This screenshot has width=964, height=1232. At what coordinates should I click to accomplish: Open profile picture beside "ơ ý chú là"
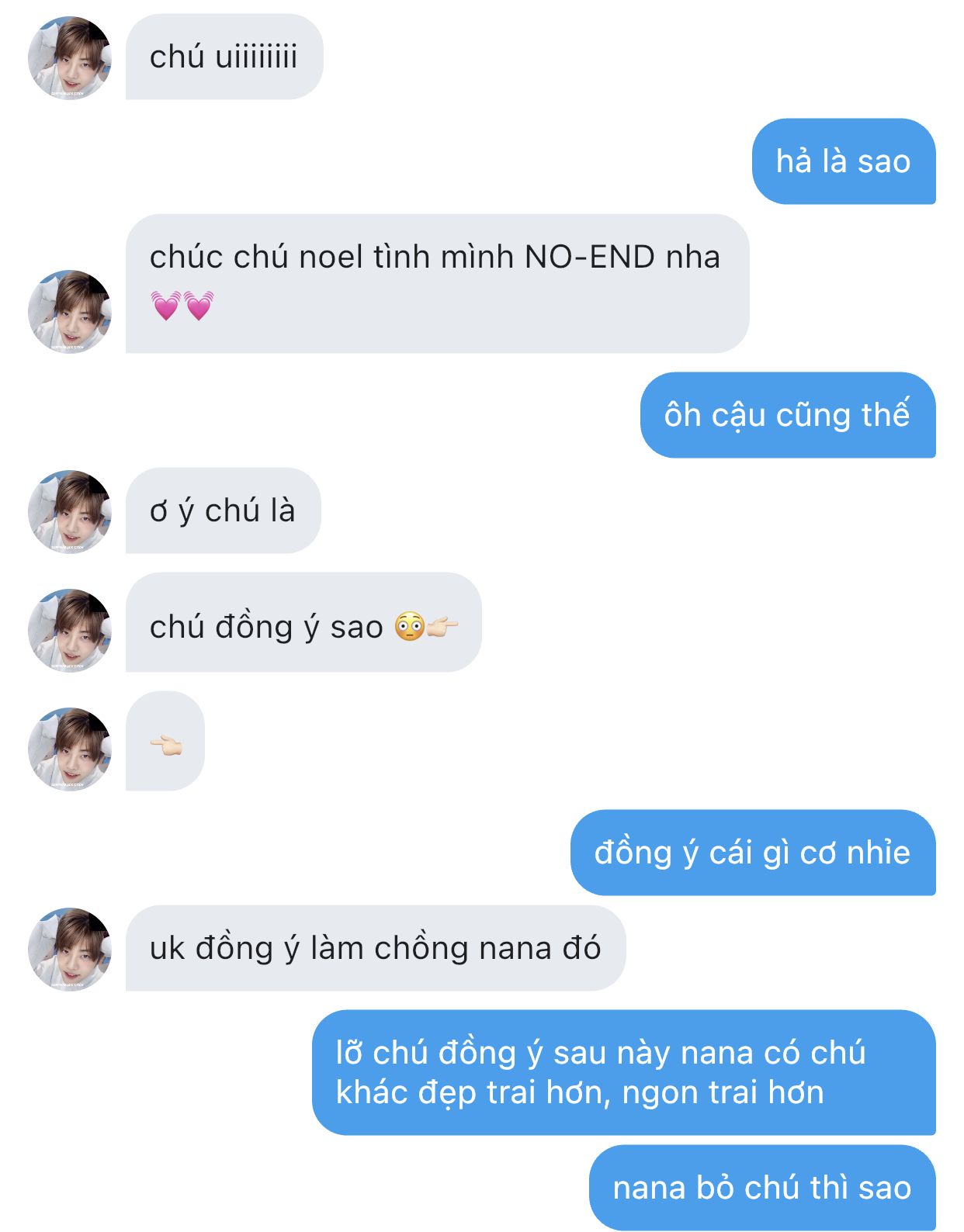point(70,511)
